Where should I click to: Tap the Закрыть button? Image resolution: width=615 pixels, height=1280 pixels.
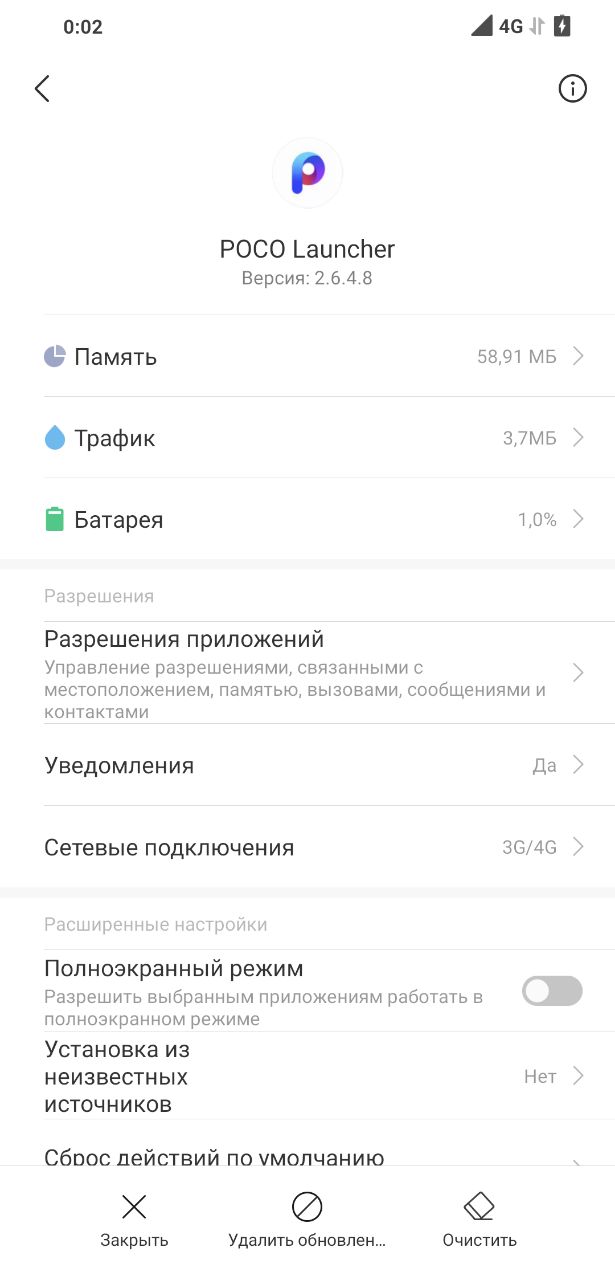134,1220
